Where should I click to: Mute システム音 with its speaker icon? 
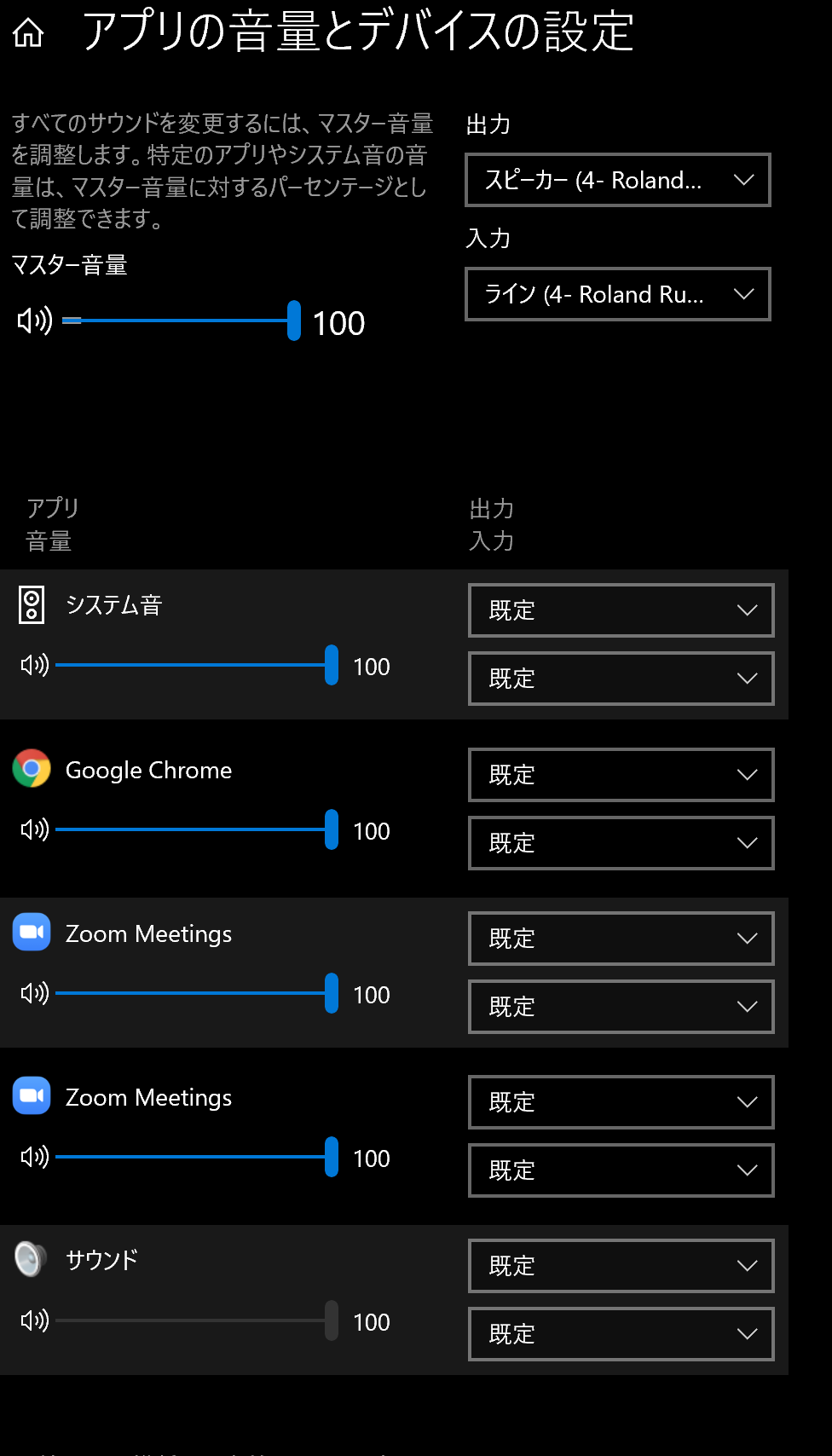(x=35, y=665)
